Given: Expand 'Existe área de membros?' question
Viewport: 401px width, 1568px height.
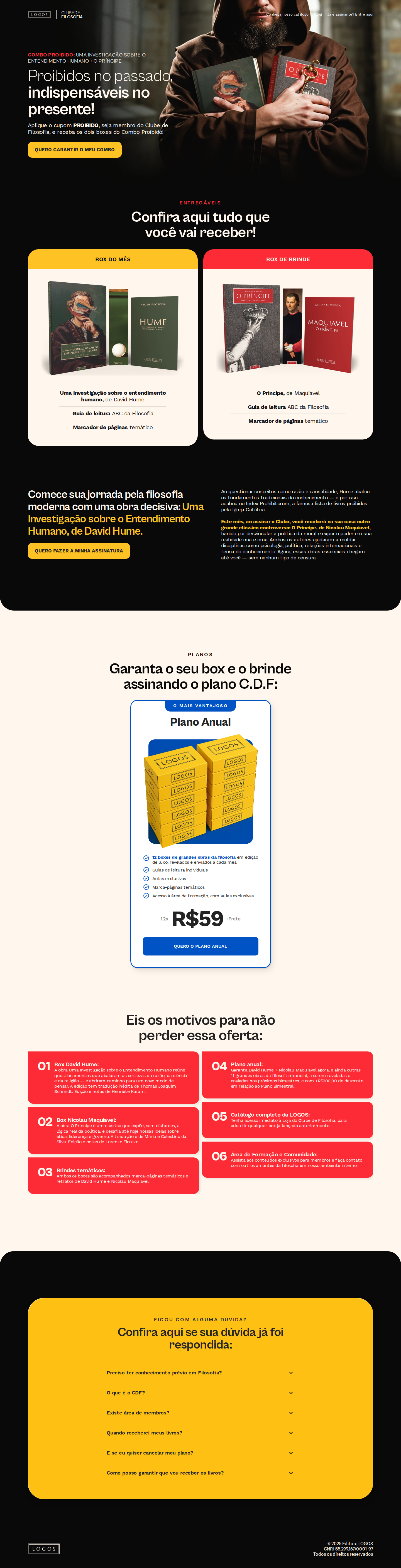Looking at the screenshot, I should coord(200,1413).
